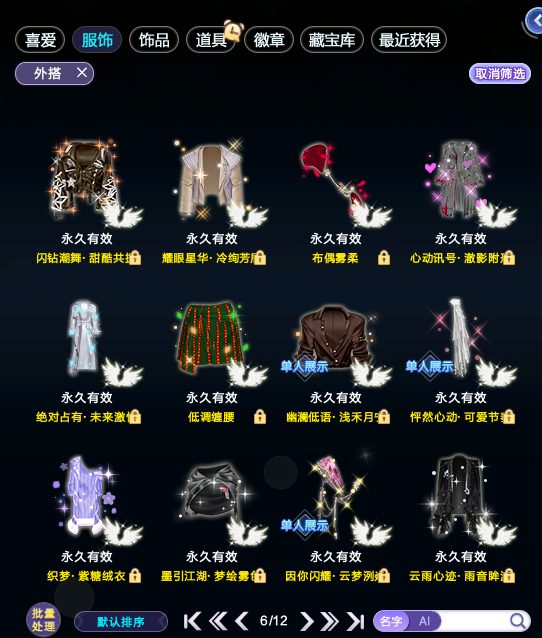Image resolution: width=542 pixels, height=638 pixels.
Task: Switch to the 道具 tab
Action: (x=211, y=40)
